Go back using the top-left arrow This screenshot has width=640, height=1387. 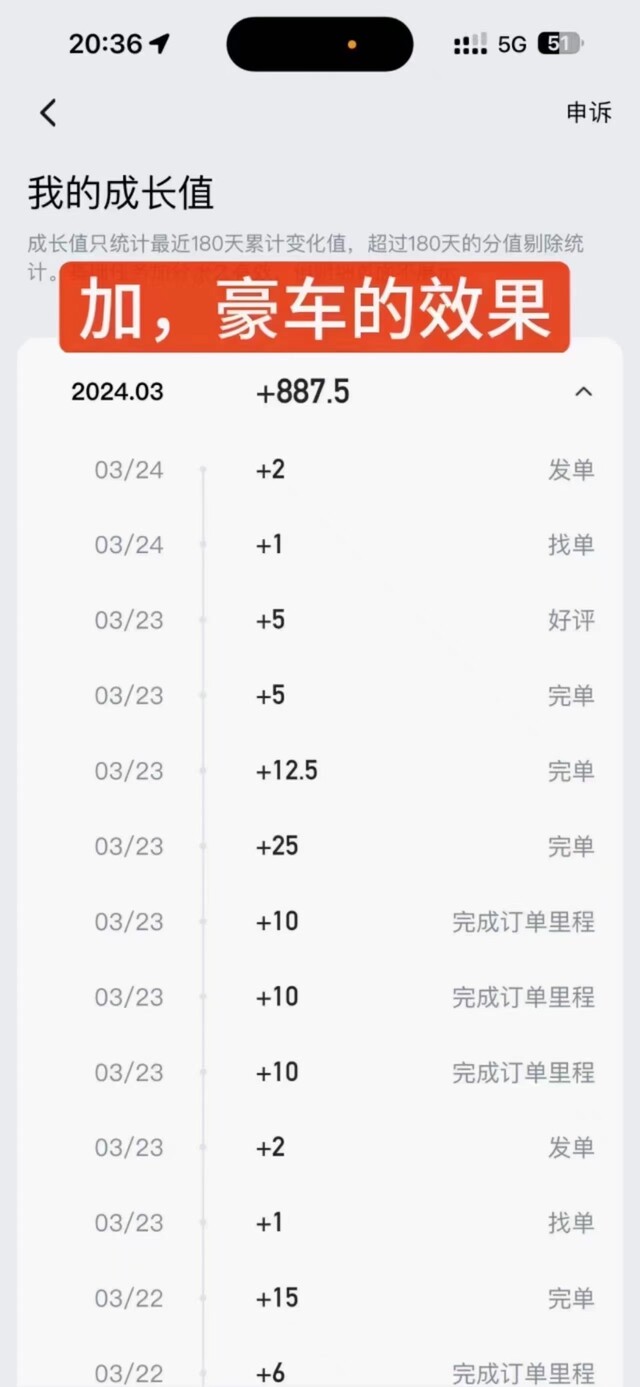[x=48, y=113]
